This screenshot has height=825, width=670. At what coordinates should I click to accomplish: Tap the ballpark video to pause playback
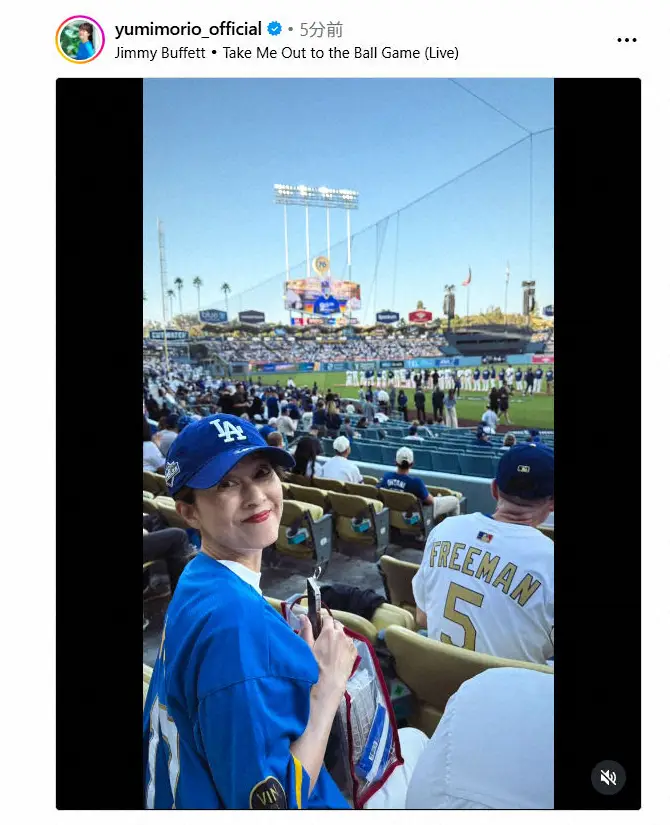[348, 400]
